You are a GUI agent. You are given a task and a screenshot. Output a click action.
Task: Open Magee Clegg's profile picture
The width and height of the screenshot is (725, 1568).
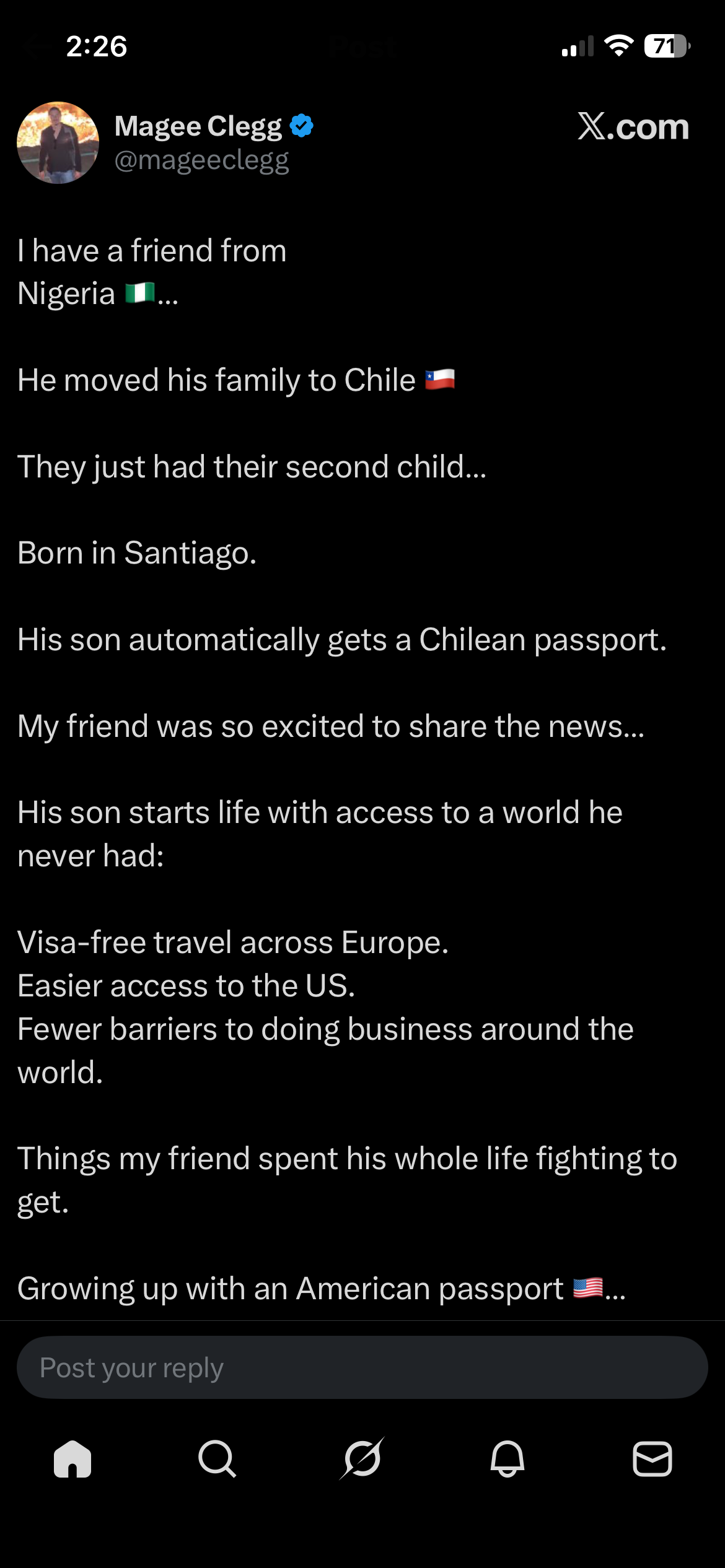[x=58, y=143]
